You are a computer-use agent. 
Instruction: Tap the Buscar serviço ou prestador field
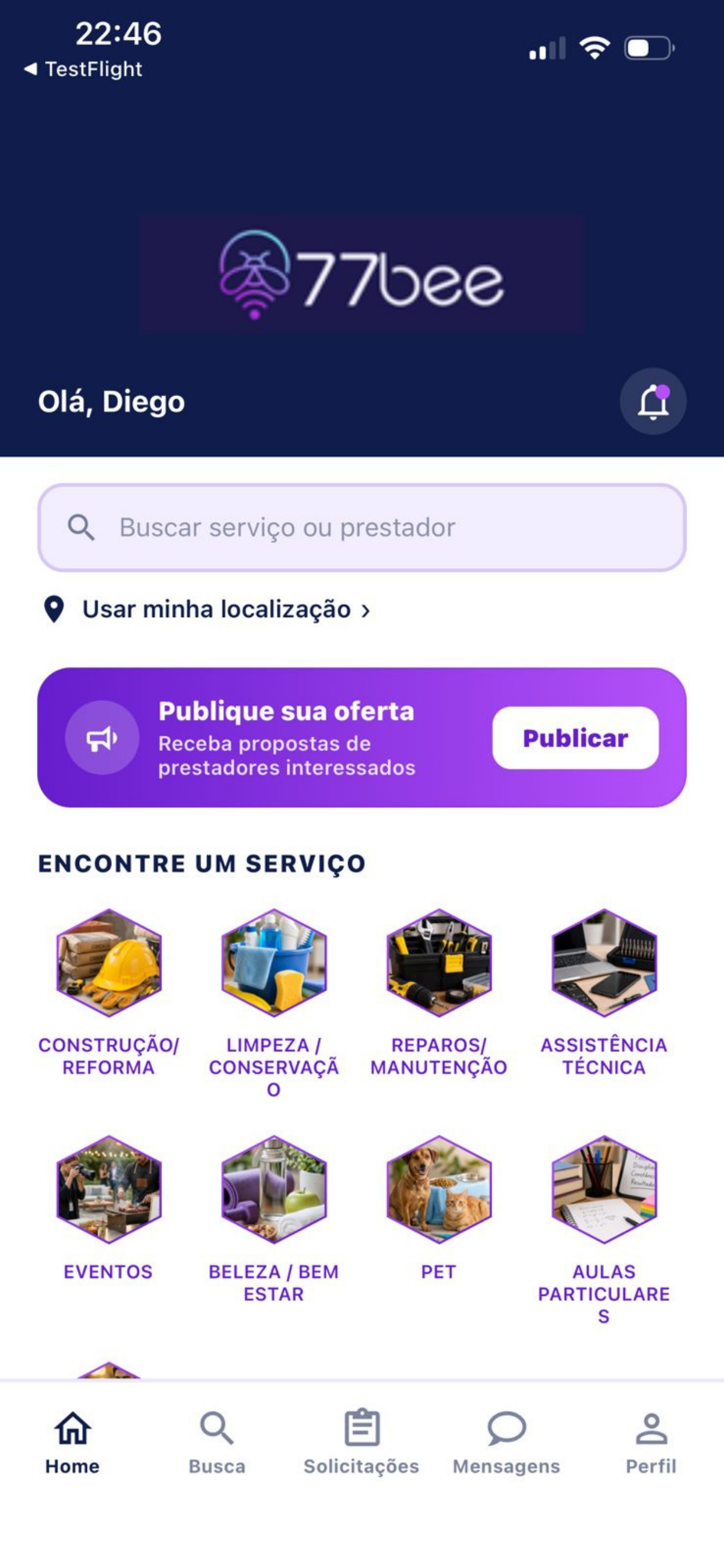tap(362, 527)
